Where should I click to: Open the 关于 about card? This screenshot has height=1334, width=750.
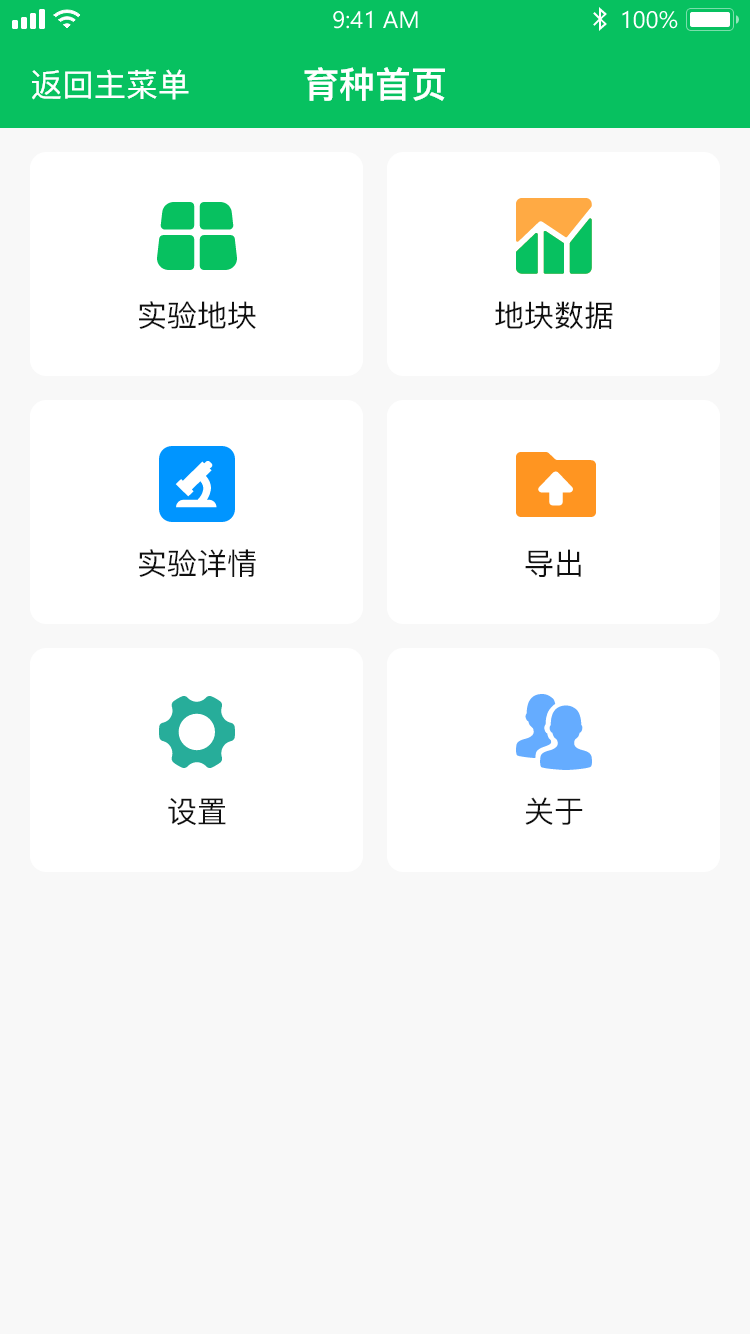click(553, 760)
